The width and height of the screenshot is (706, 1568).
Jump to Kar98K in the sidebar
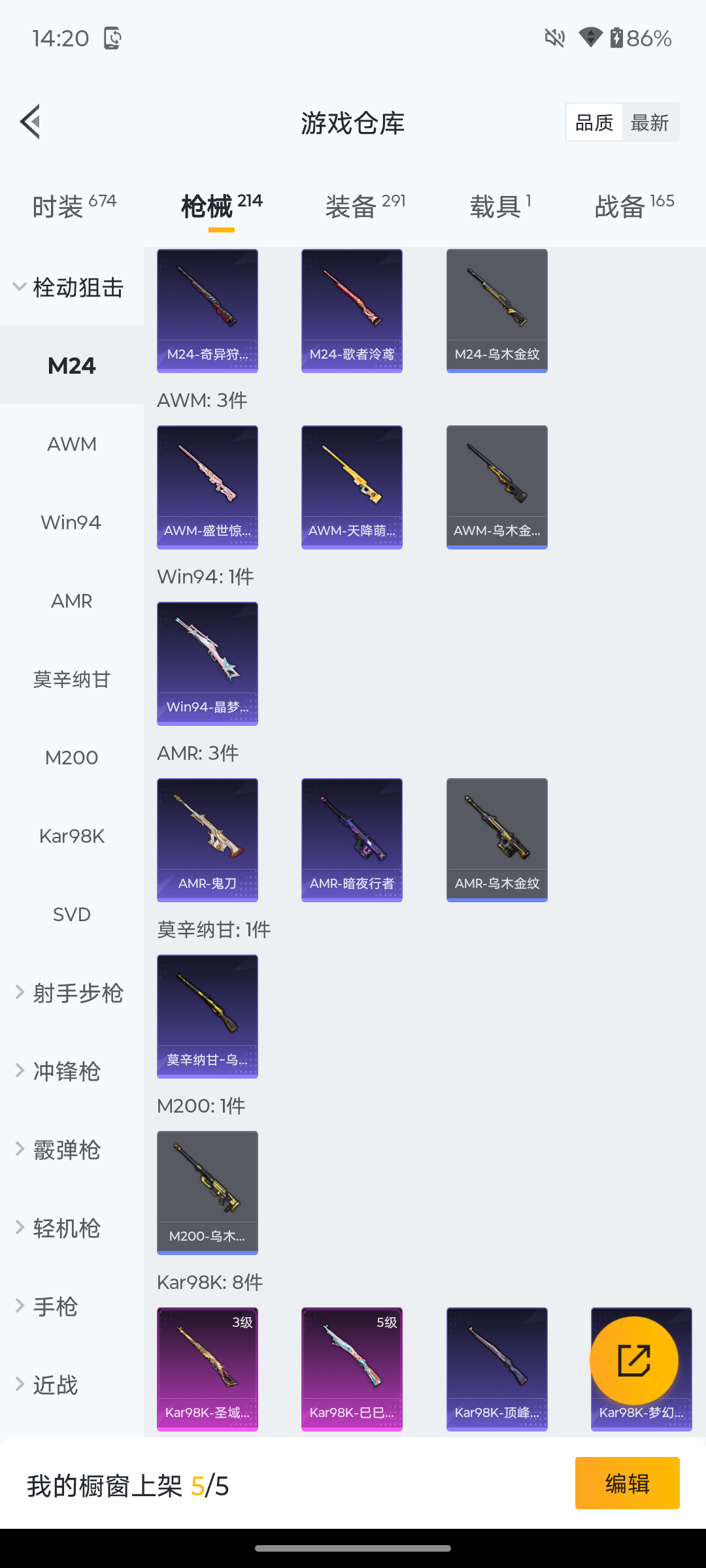click(x=72, y=836)
